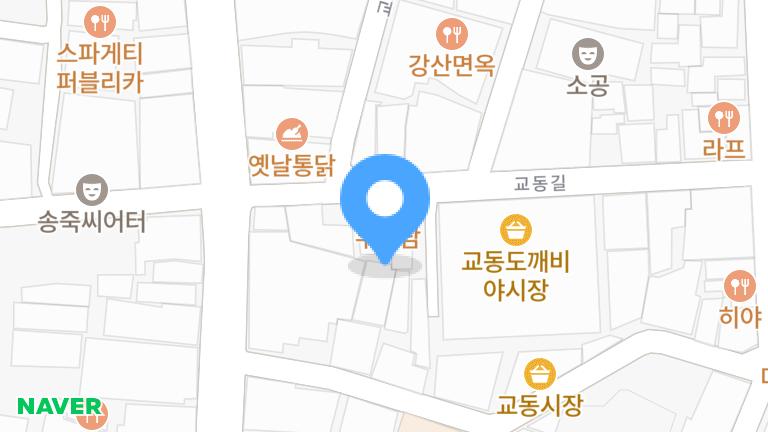Select the 라프 restaurant marker
The height and width of the screenshot is (432, 768).
(724, 118)
